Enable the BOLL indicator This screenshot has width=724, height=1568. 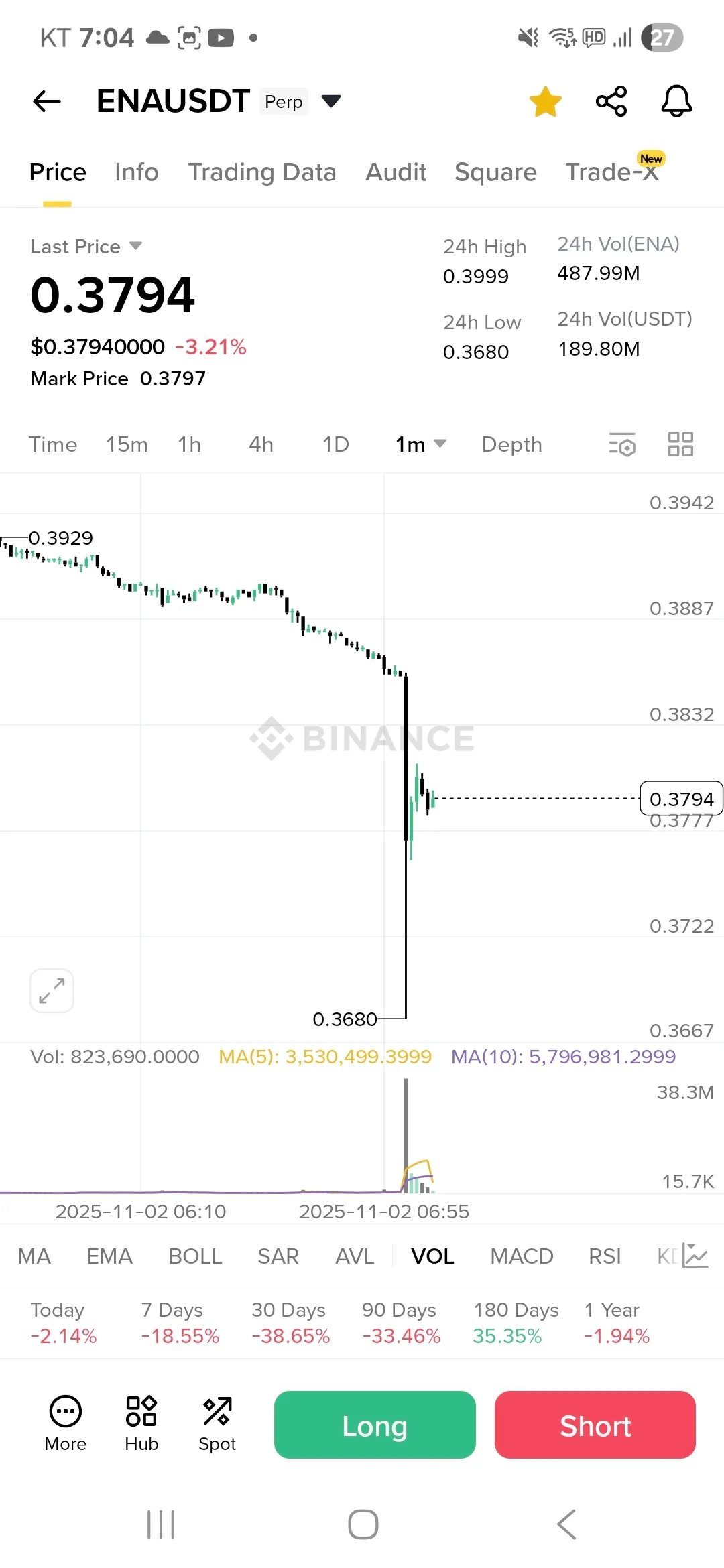[x=195, y=1256]
